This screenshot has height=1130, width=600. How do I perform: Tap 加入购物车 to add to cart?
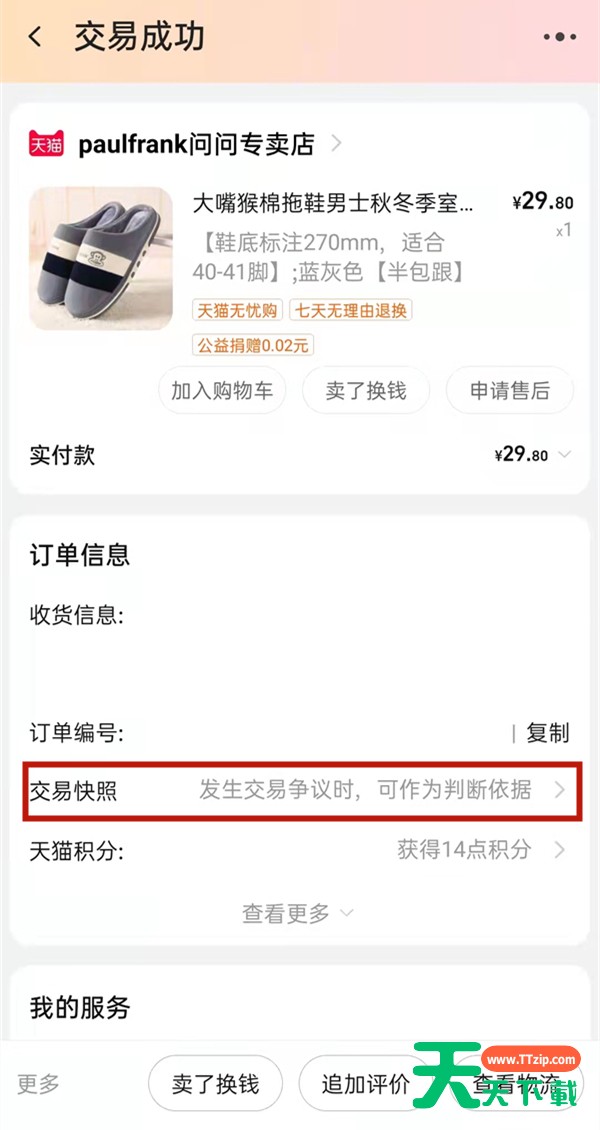pos(222,391)
